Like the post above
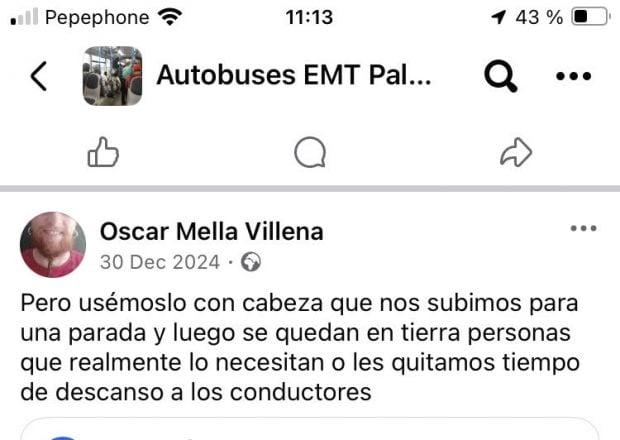This screenshot has height=440, width=620. (x=104, y=152)
